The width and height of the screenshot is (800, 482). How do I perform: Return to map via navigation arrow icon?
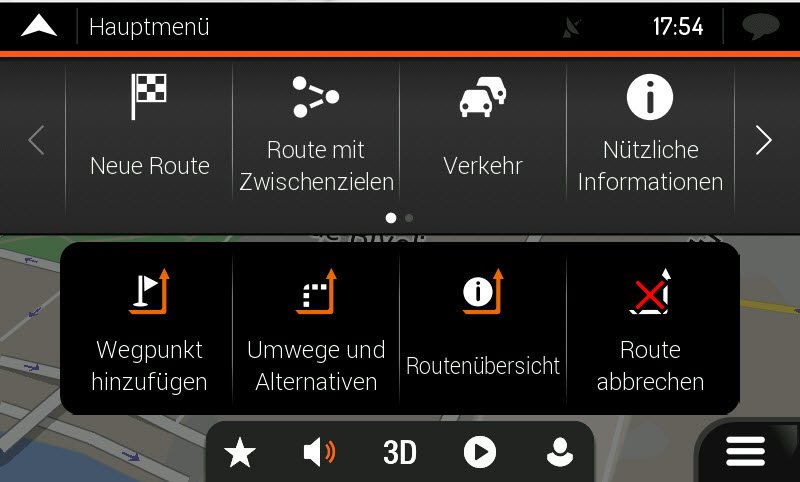click(38, 27)
